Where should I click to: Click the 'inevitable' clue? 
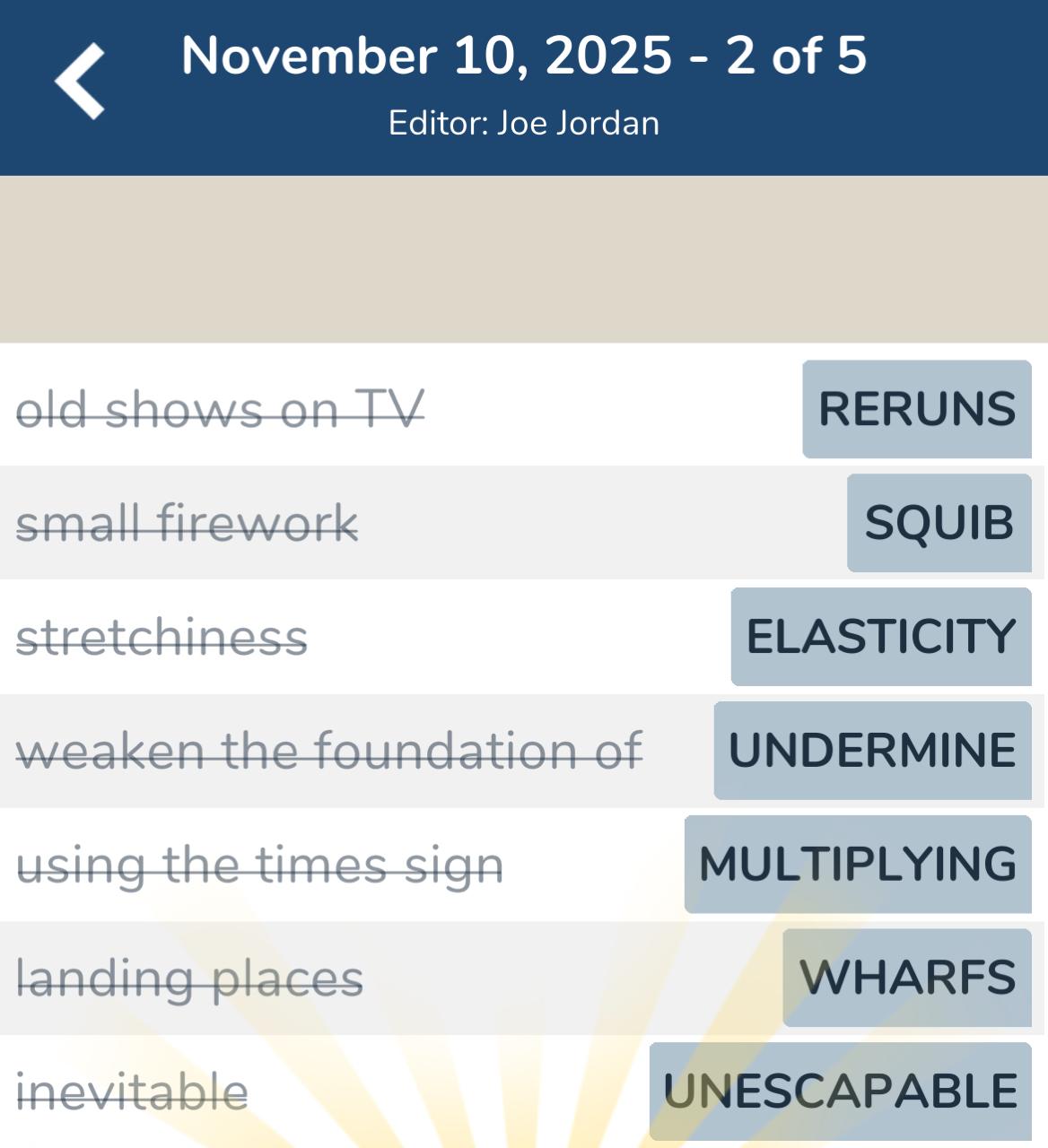(133, 1091)
